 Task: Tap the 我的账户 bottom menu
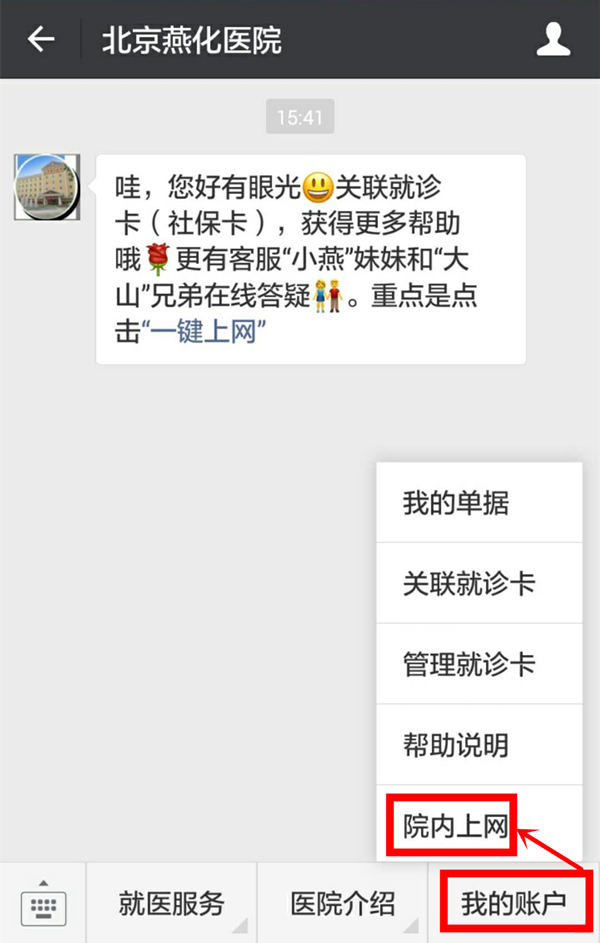[514, 903]
